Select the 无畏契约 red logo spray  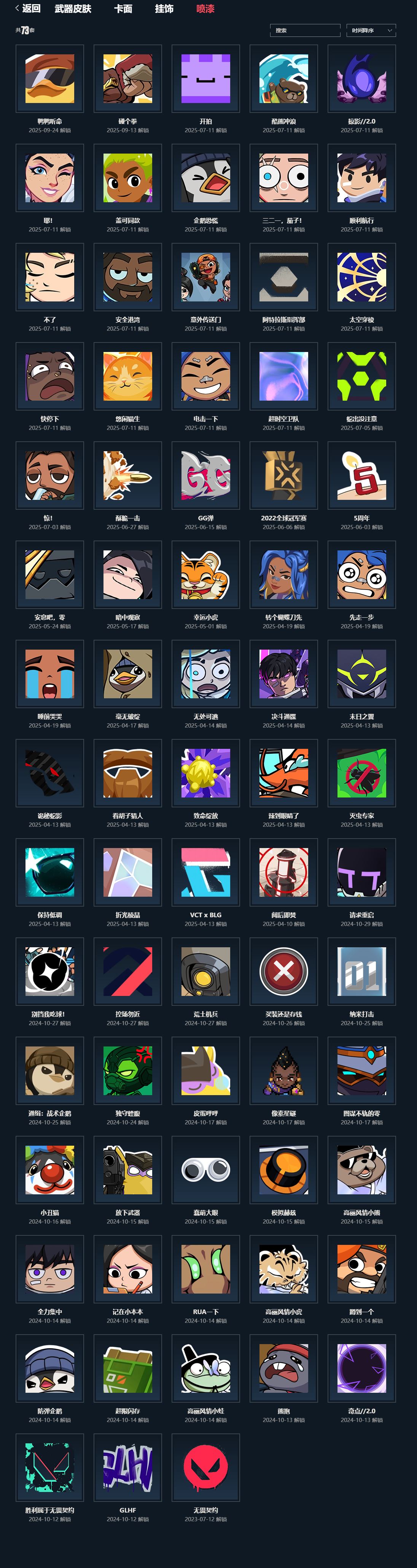pos(205,1468)
